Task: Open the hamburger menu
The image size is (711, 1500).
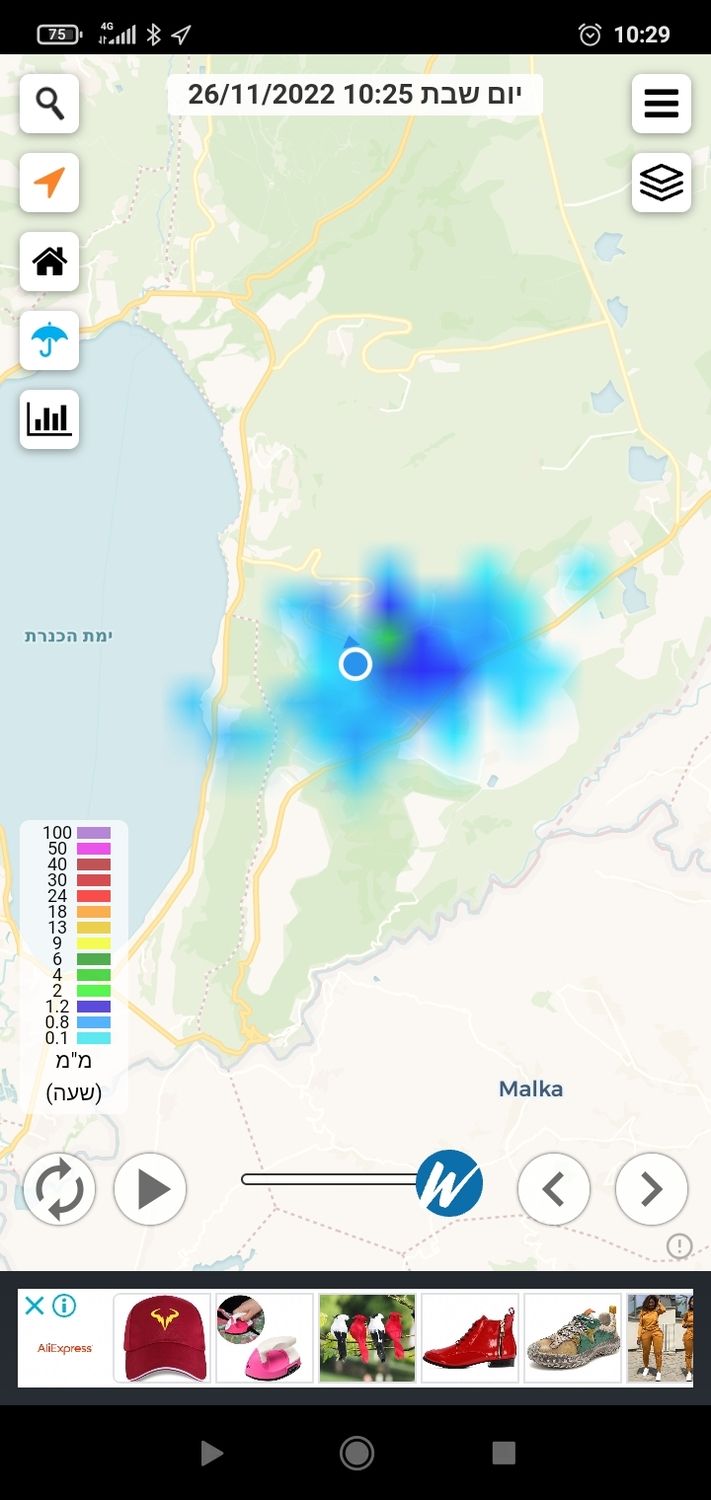Action: pos(661,103)
